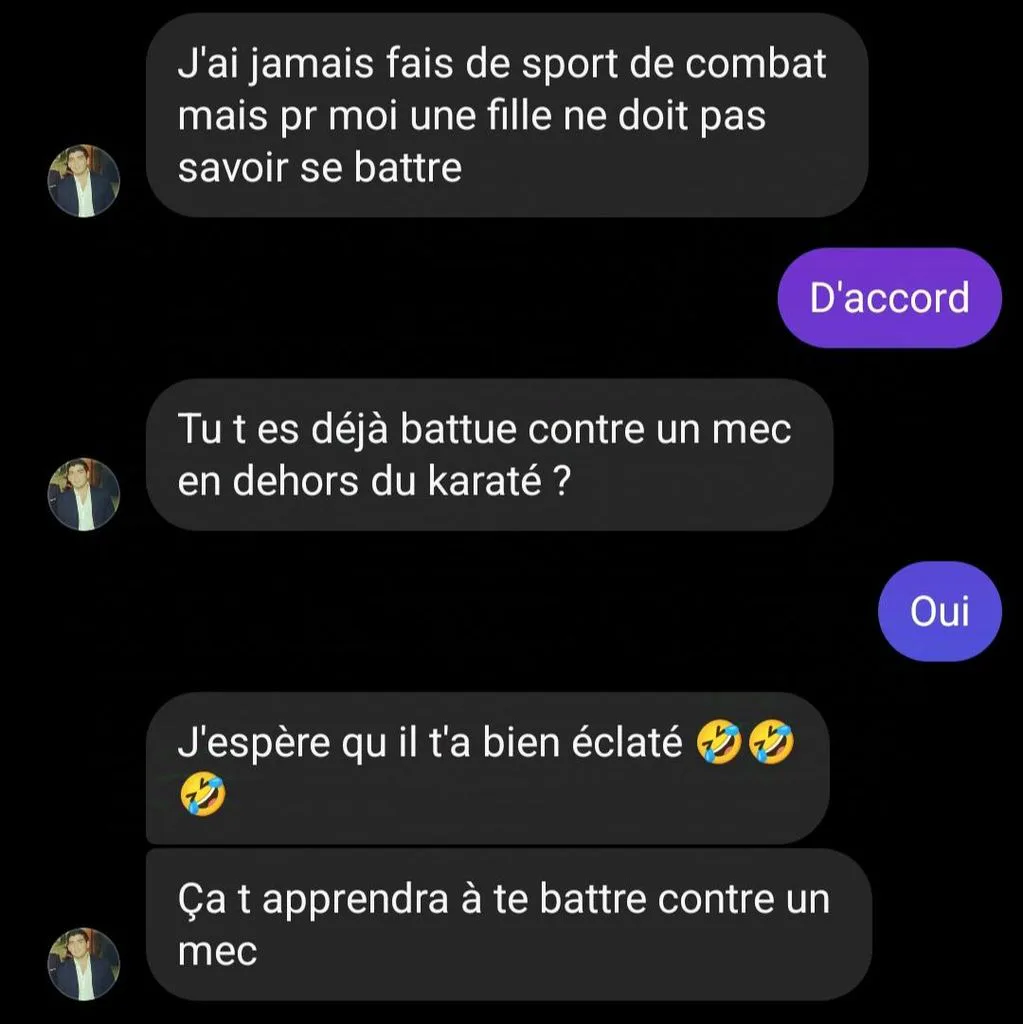Viewport: 1023px width, 1024px height.
Task: Open avatar beside "Ça t apprendra" message
Action: pyautogui.click(x=84, y=964)
